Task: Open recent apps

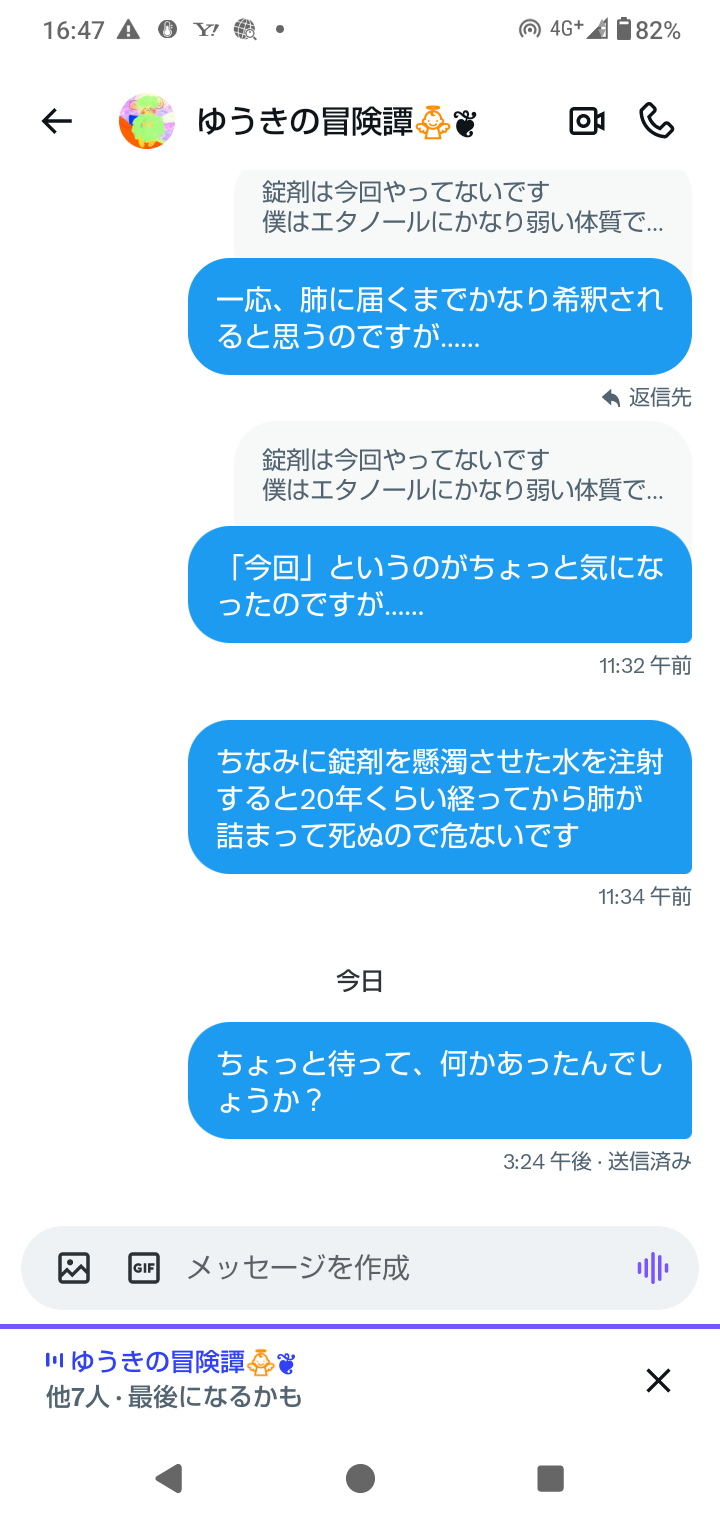Action: (550, 1478)
